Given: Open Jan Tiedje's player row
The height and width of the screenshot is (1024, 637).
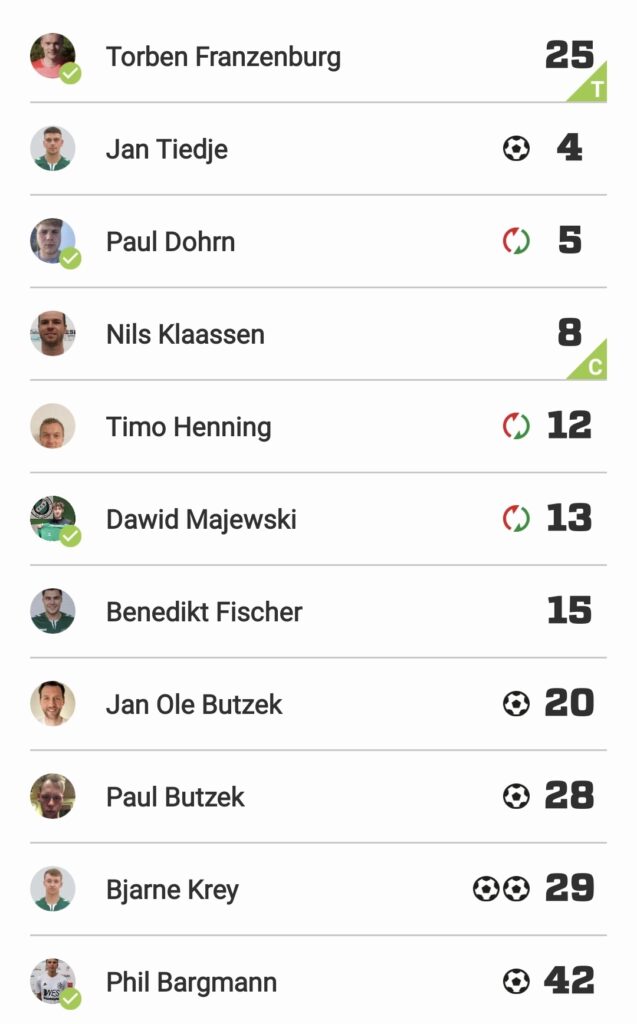Looking at the screenshot, I should click(167, 149).
